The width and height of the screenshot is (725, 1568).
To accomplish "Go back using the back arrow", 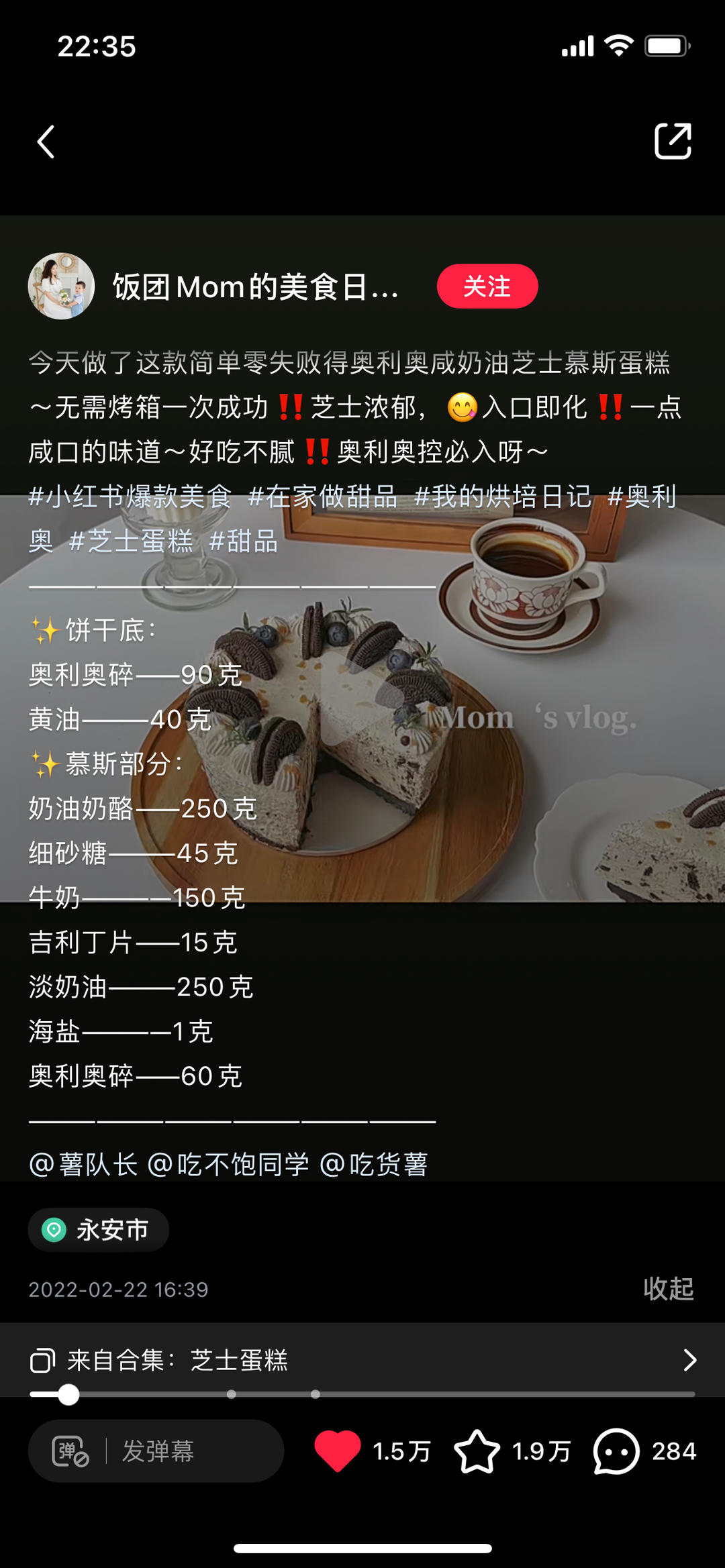I will [x=46, y=142].
